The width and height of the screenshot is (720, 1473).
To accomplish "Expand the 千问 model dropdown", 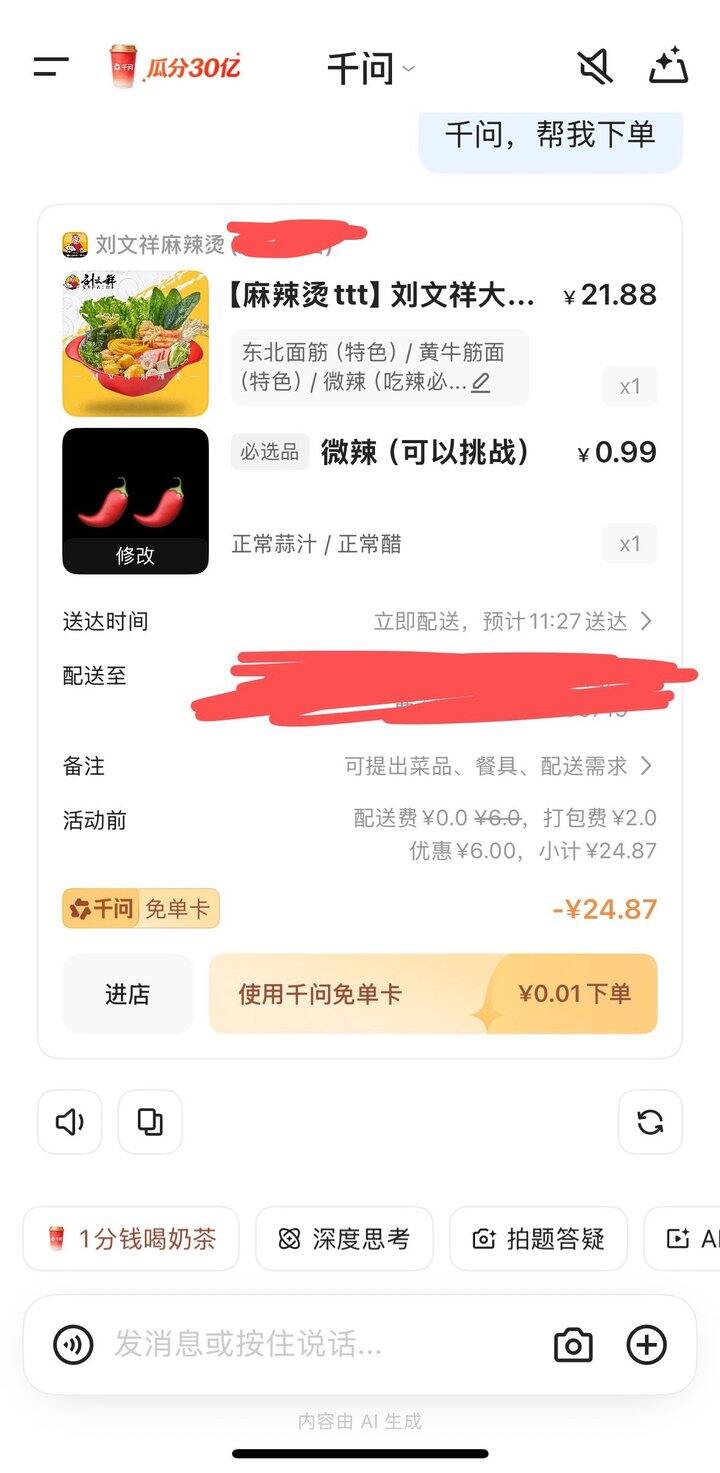I will [370, 69].
